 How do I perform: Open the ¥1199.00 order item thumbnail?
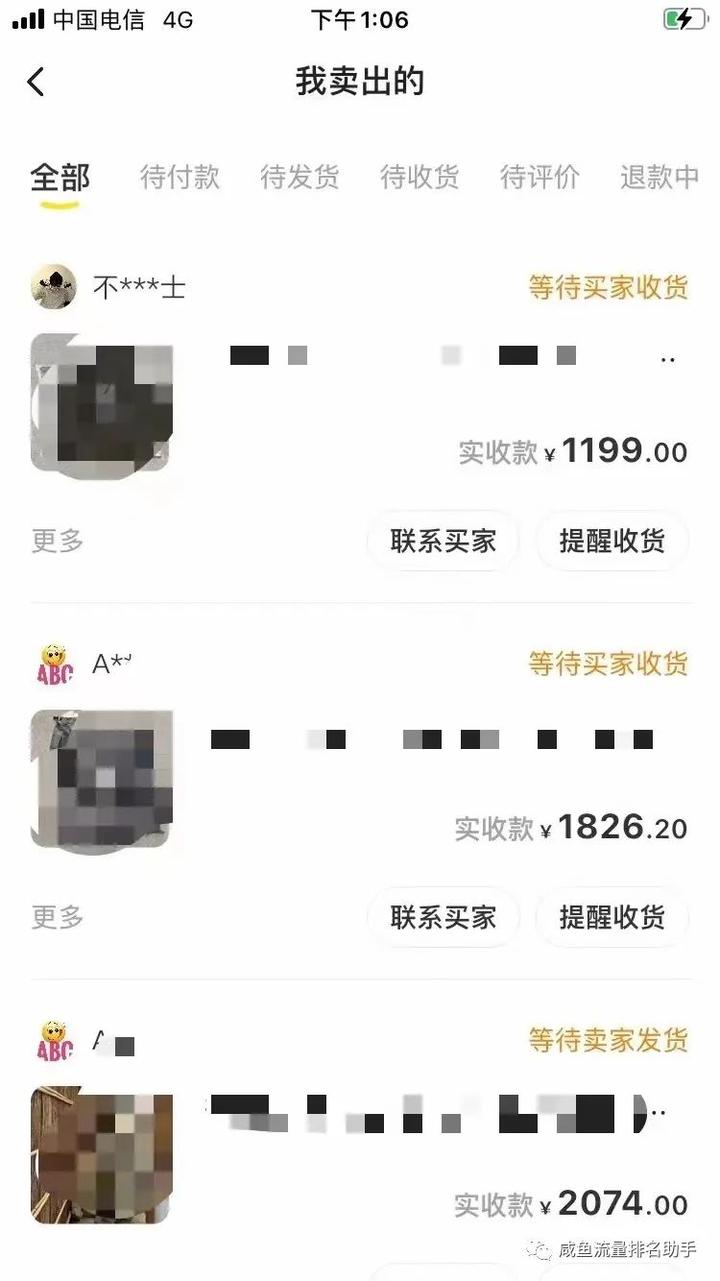(x=102, y=403)
